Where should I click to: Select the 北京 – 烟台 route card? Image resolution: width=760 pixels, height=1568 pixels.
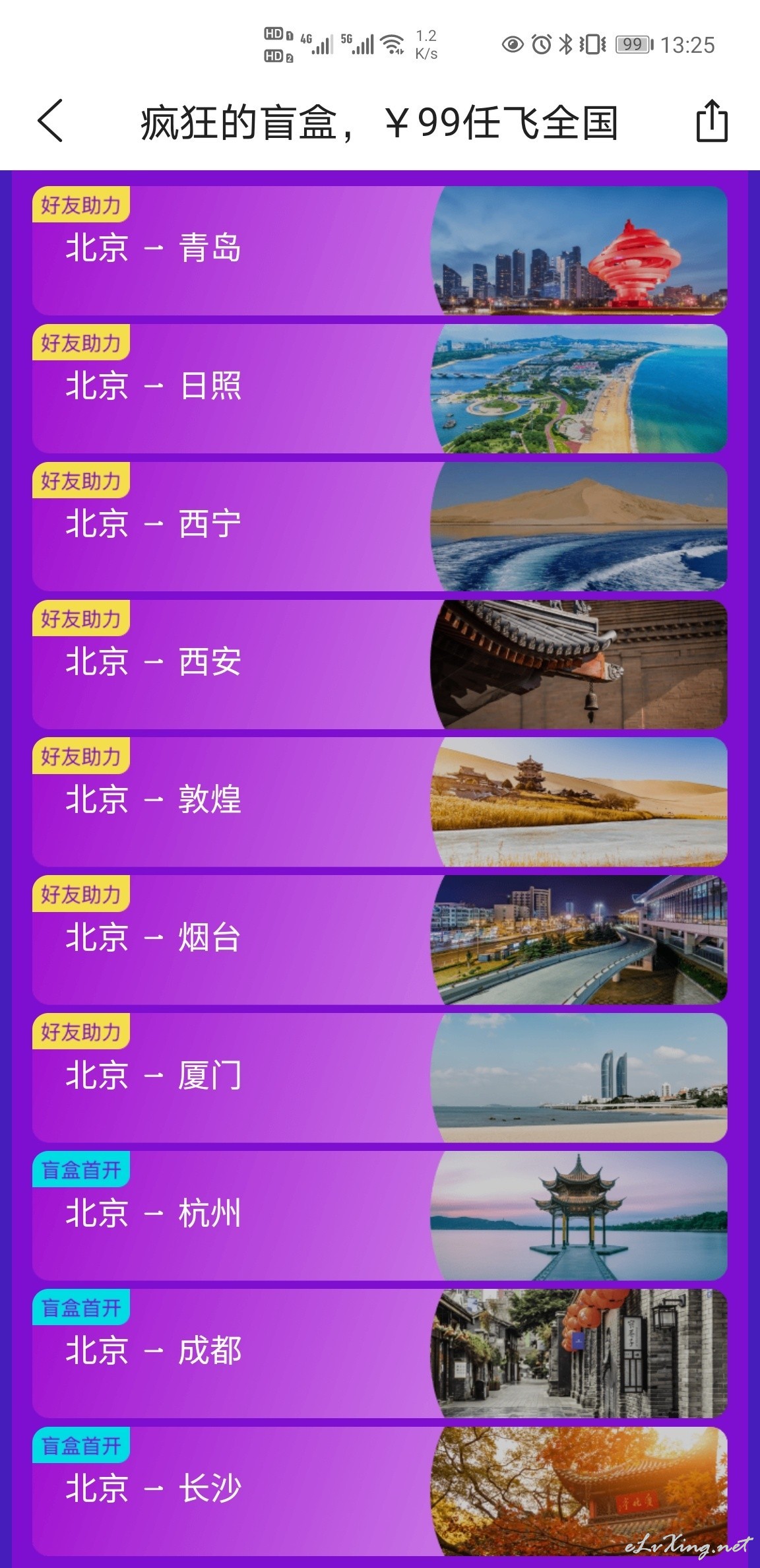tap(380, 940)
